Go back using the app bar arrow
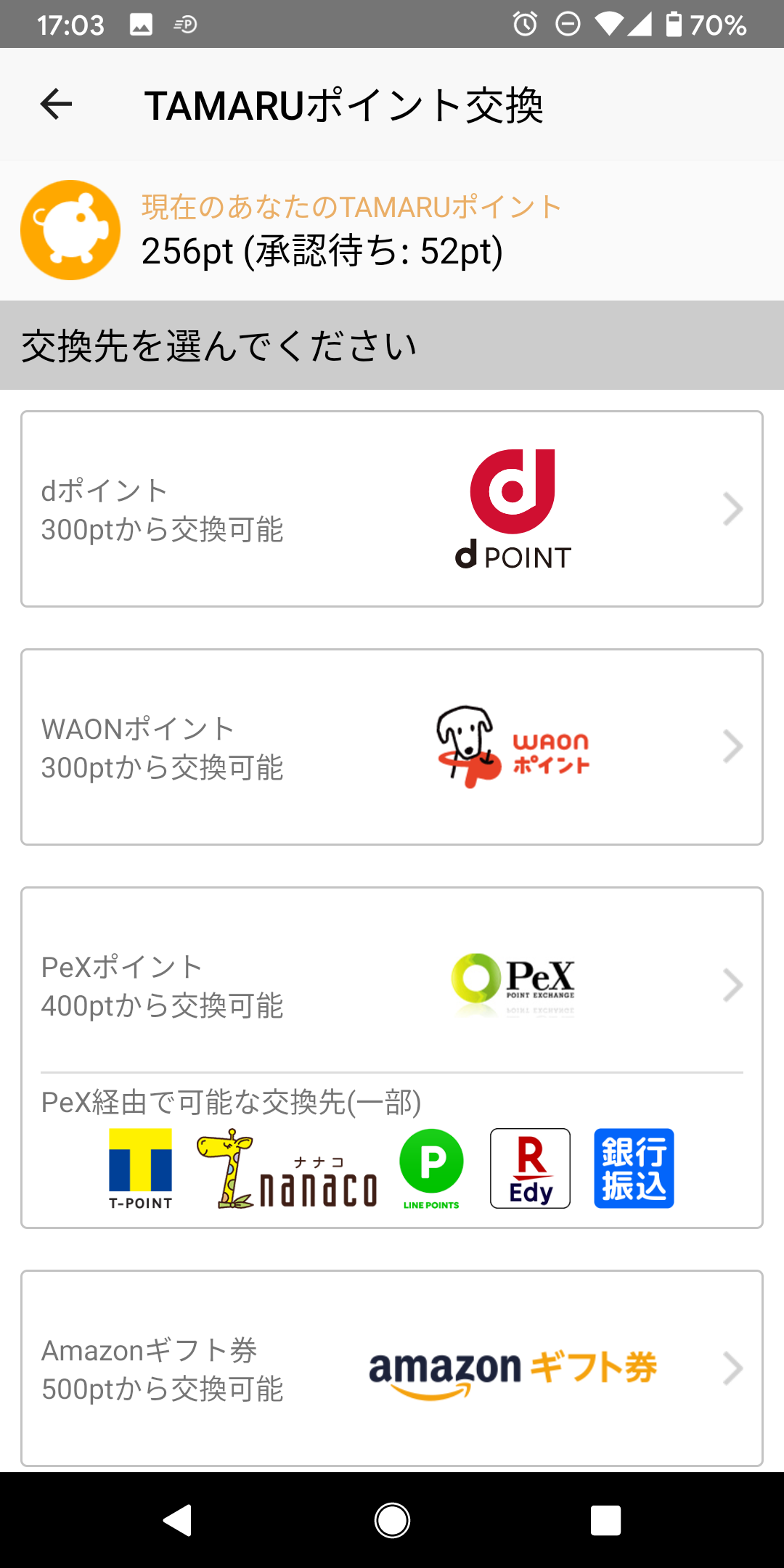The image size is (784, 1568). 56,105
